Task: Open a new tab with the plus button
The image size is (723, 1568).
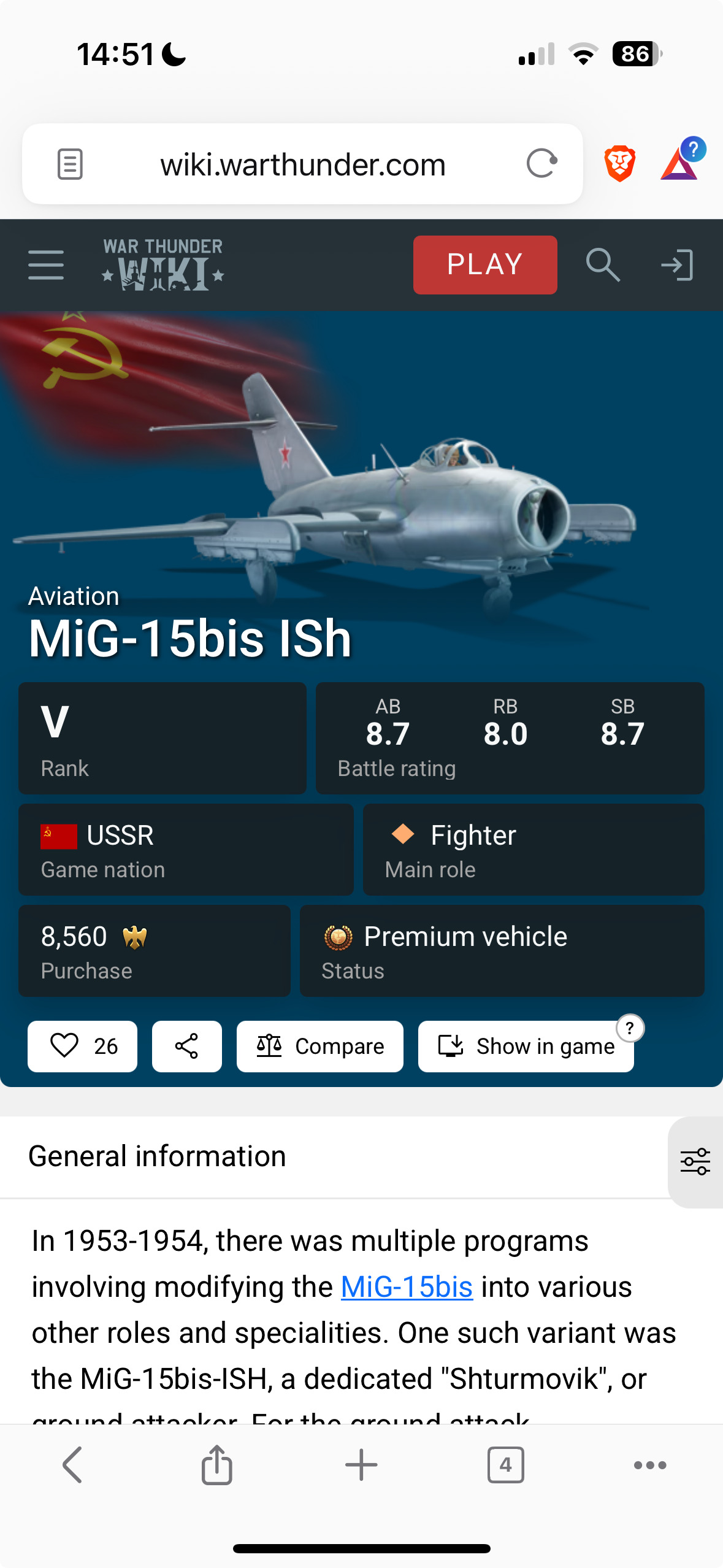Action: point(361,1465)
